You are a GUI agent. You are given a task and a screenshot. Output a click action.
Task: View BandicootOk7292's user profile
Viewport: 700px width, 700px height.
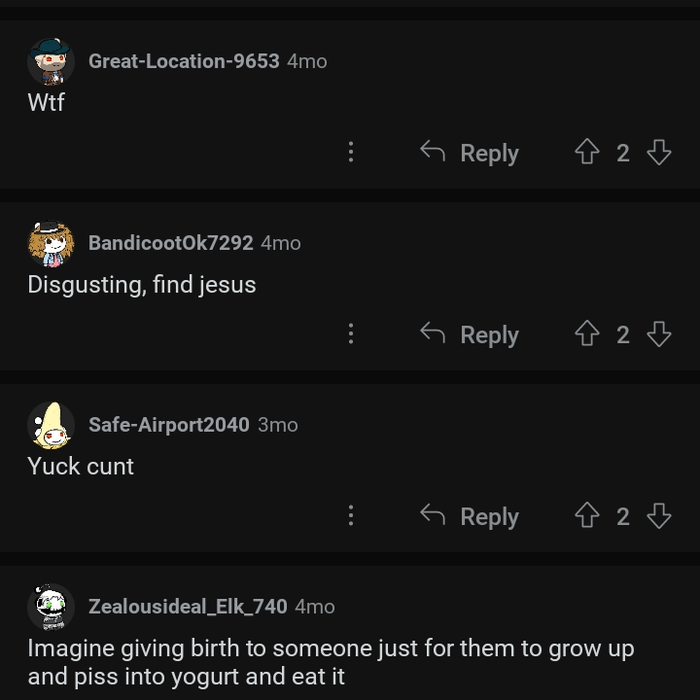pos(170,243)
